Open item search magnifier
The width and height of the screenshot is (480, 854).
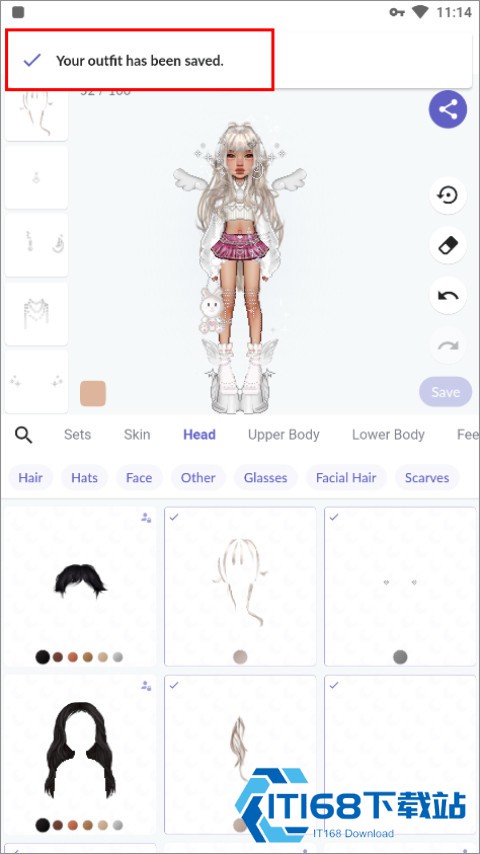23,435
